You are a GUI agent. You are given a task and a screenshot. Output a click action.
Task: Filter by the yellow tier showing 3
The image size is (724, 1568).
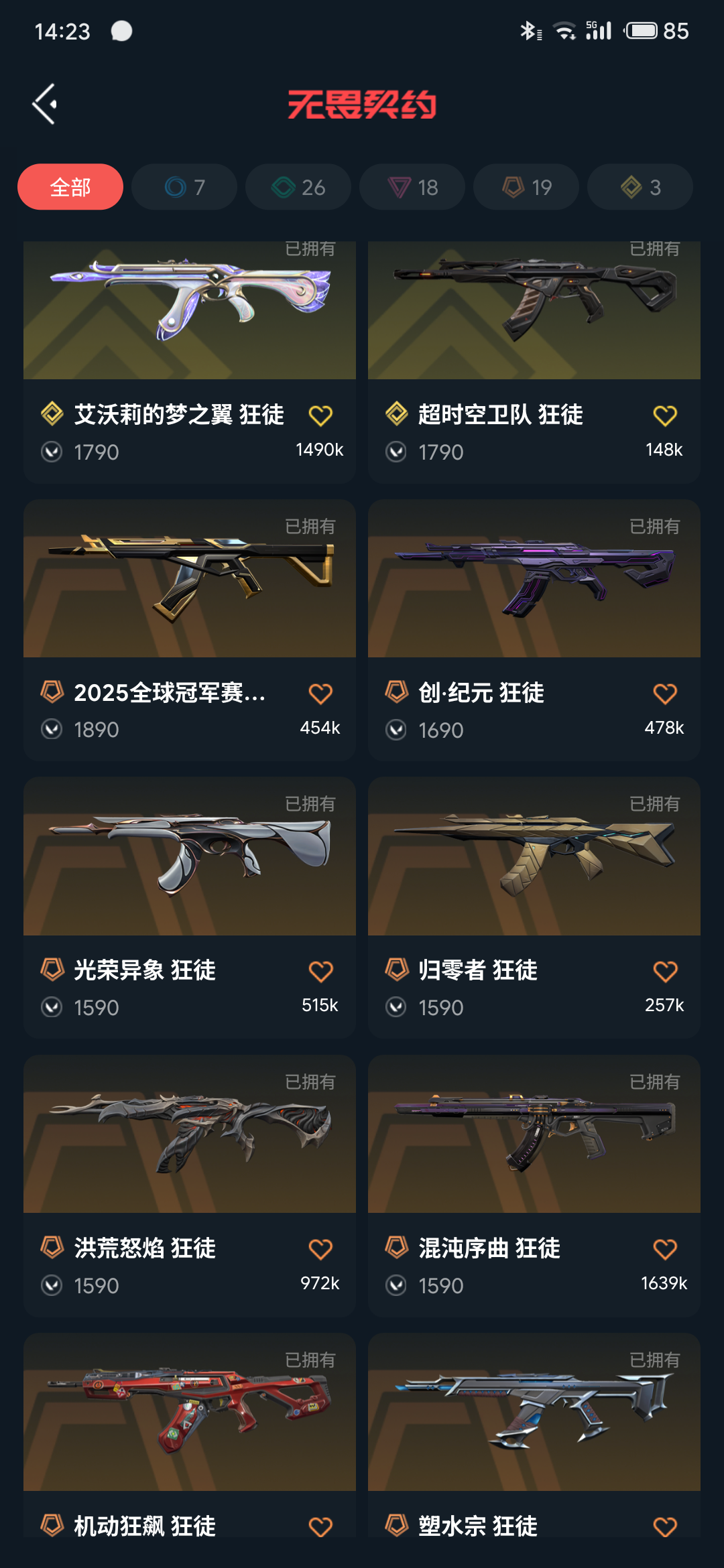click(640, 187)
